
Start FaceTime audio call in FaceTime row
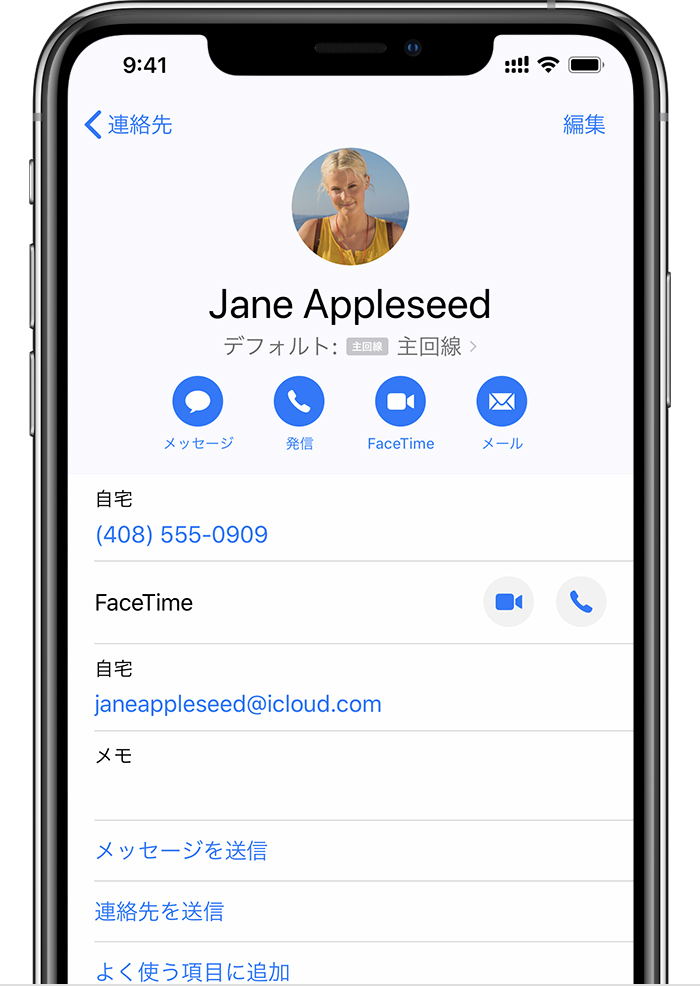[x=581, y=602]
